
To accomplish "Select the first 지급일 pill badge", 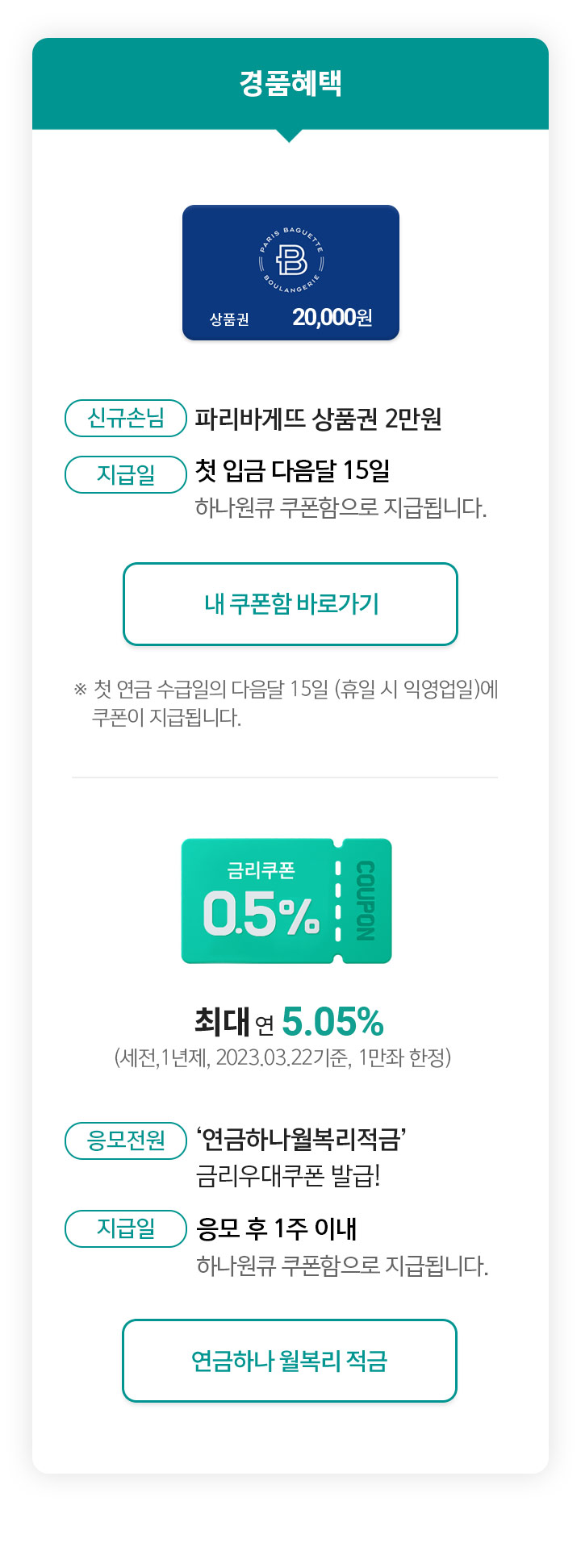I will (x=125, y=475).
